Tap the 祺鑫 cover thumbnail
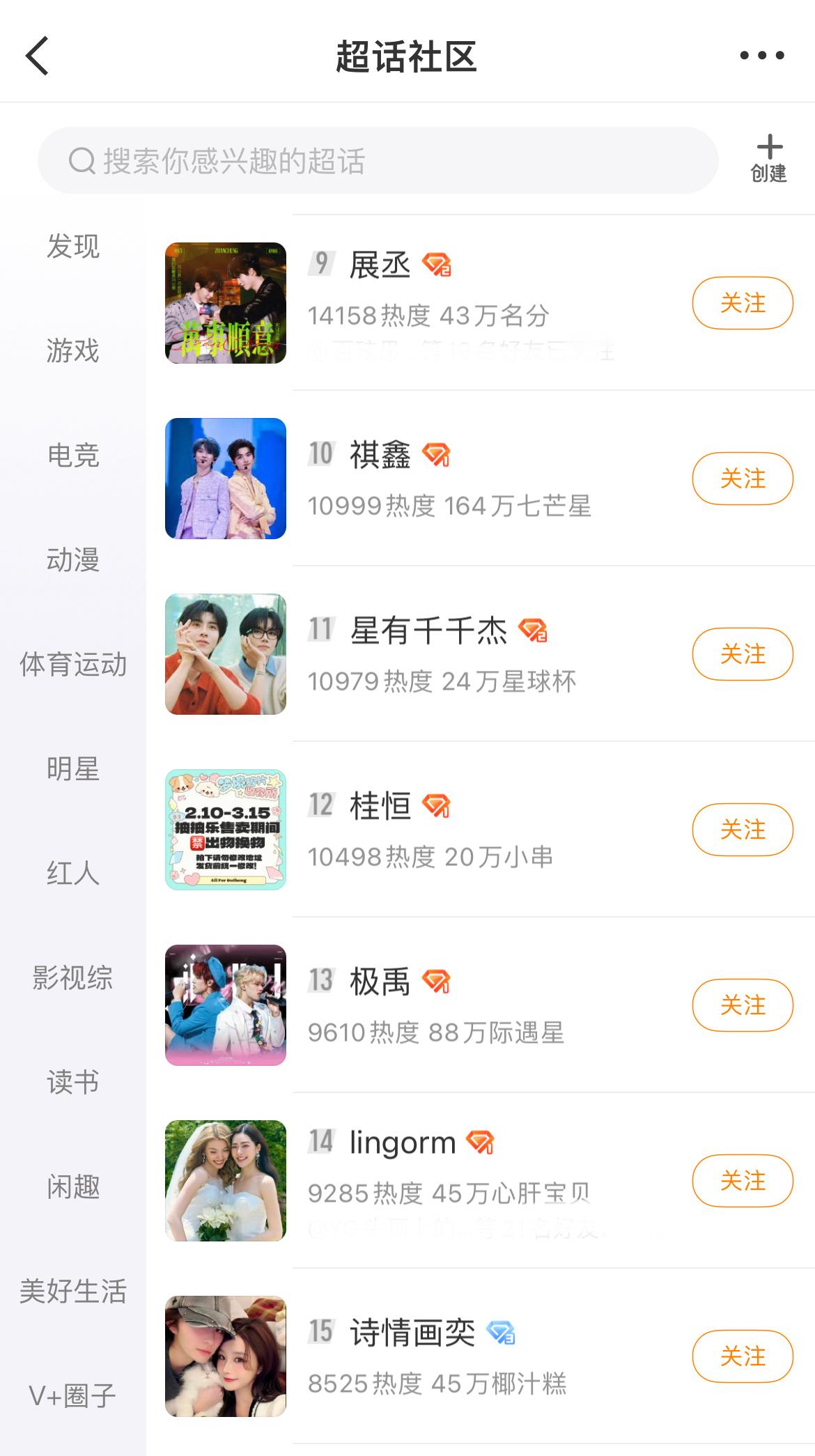This screenshot has height=1456, width=815. (x=226, y=477)
